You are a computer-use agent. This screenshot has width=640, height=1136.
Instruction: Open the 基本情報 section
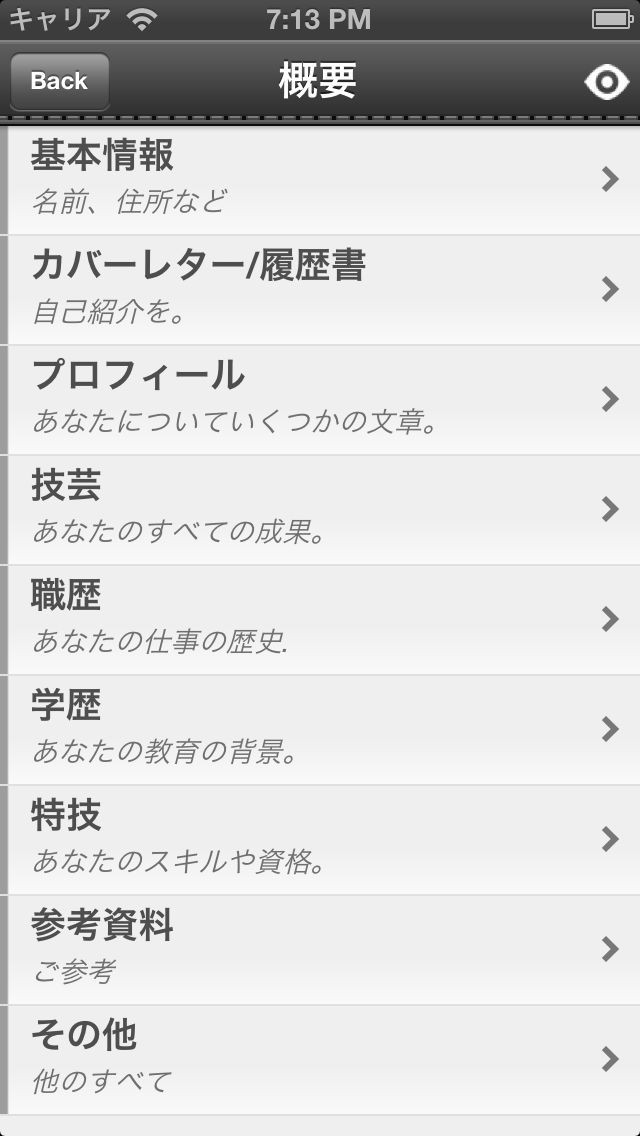320,180
